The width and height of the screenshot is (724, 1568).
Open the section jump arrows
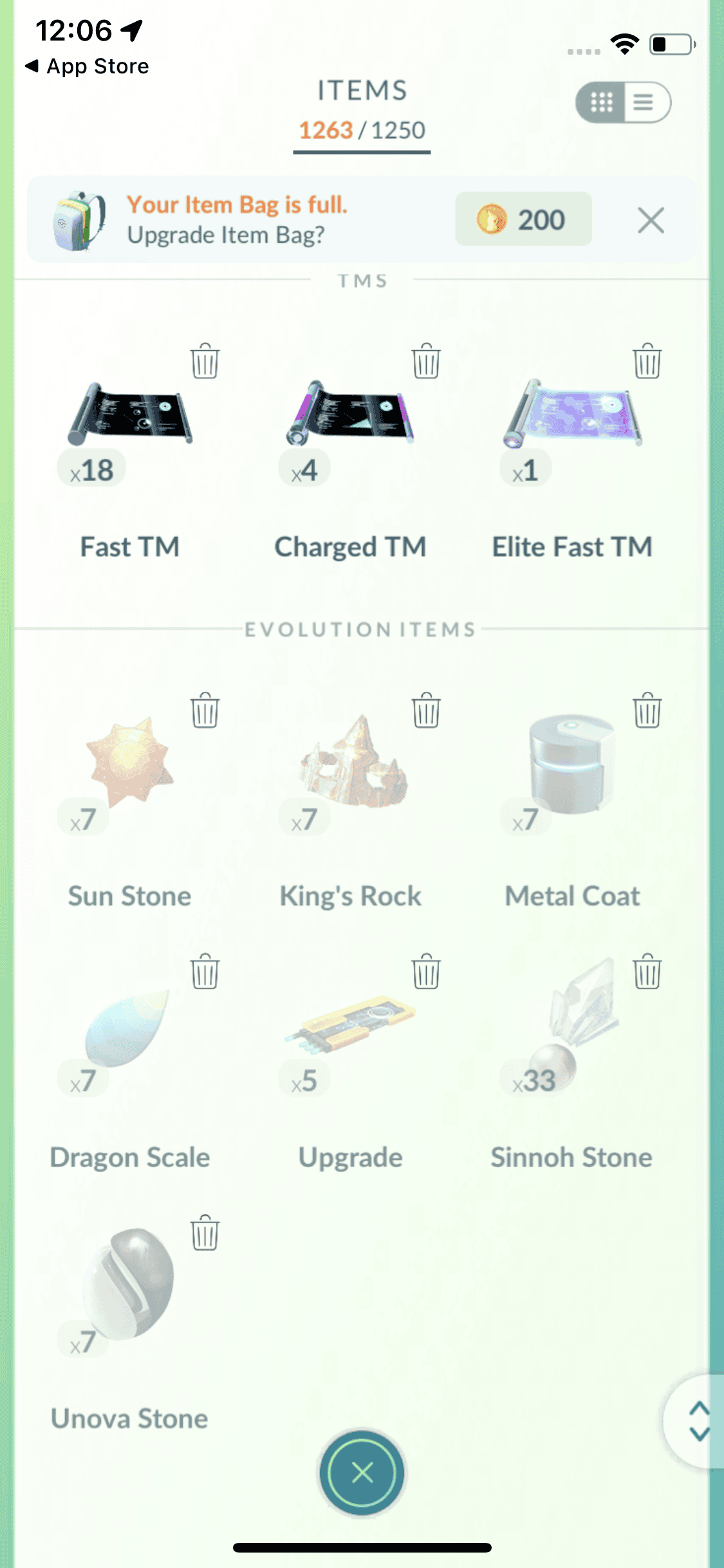coord(698,1421)
